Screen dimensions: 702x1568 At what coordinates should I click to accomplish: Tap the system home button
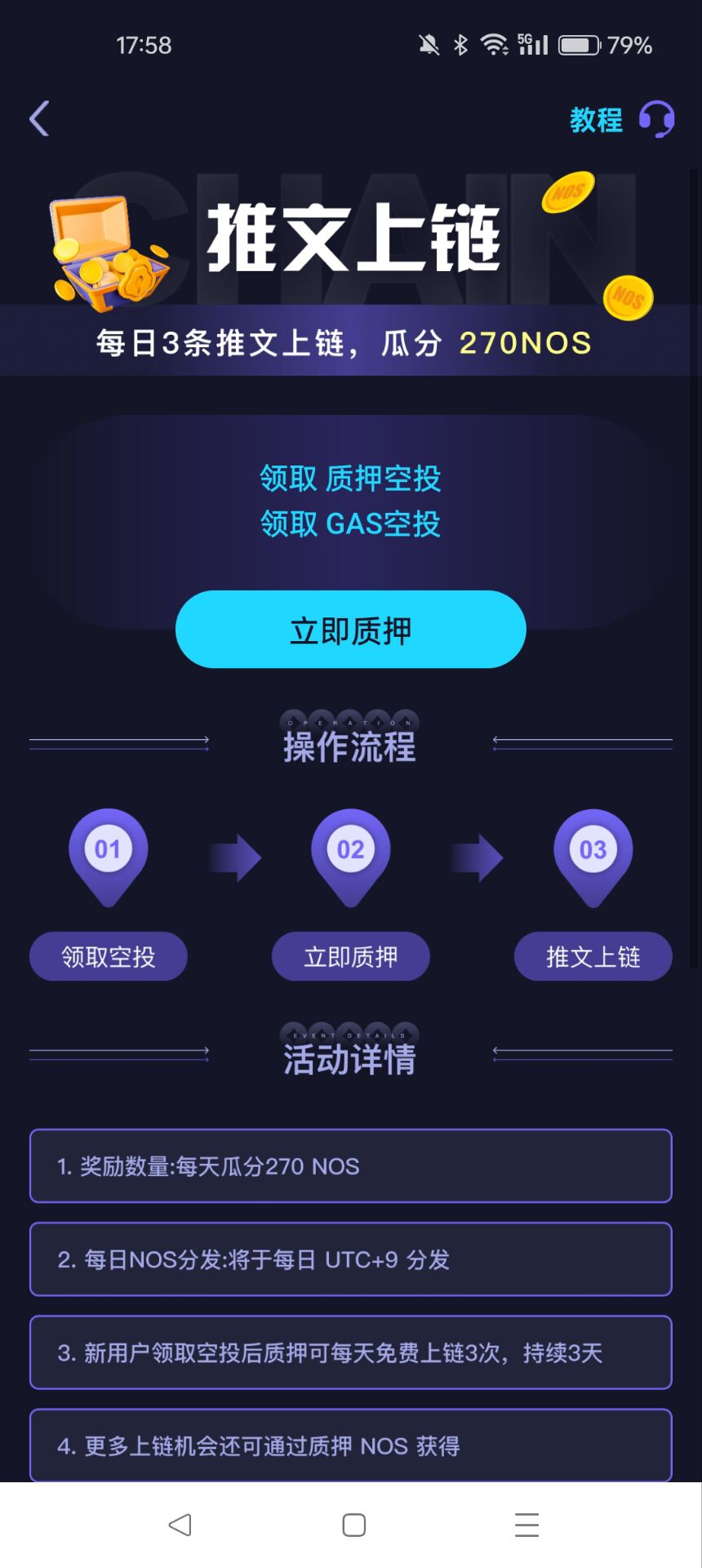pyautogui.click(x=353, y=1525)
